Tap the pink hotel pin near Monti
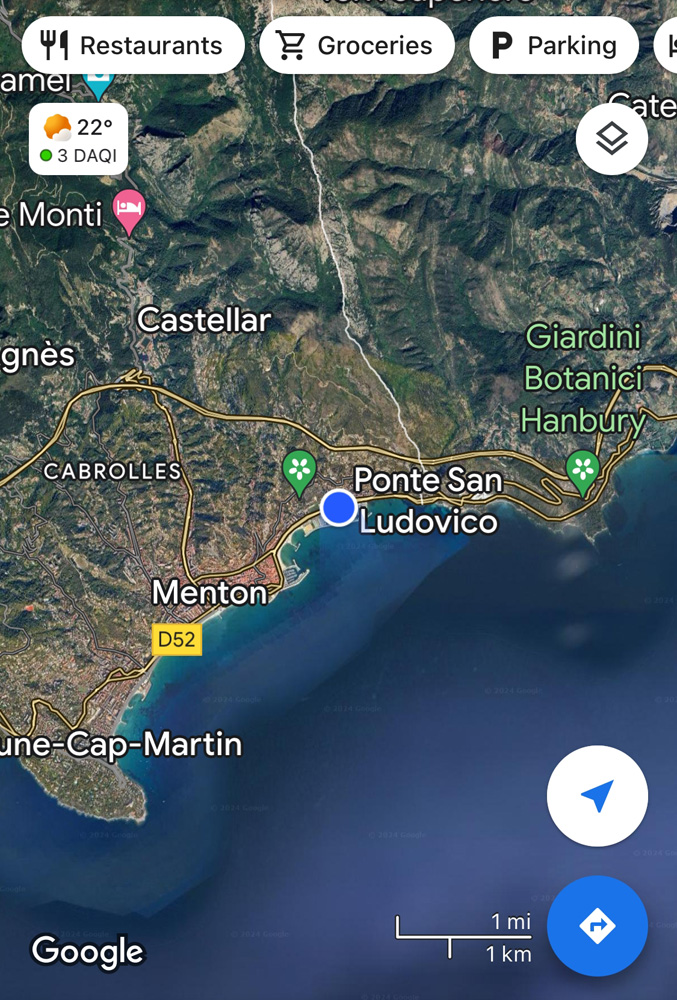This screenshot has height=1000, width=677. tap(129, 209)
